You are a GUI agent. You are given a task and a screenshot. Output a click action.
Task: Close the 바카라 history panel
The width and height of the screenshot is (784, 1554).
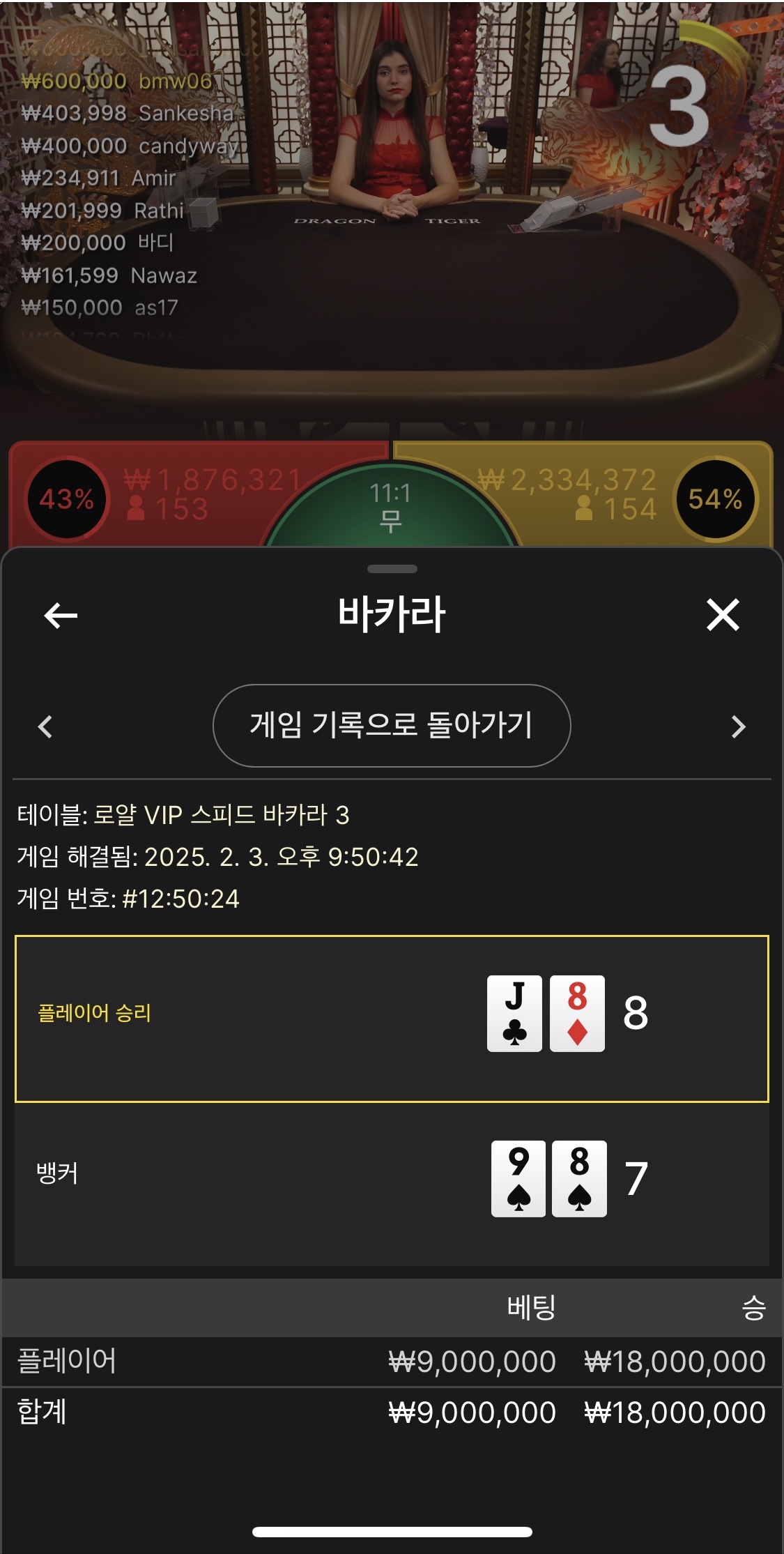click(723, 615)
